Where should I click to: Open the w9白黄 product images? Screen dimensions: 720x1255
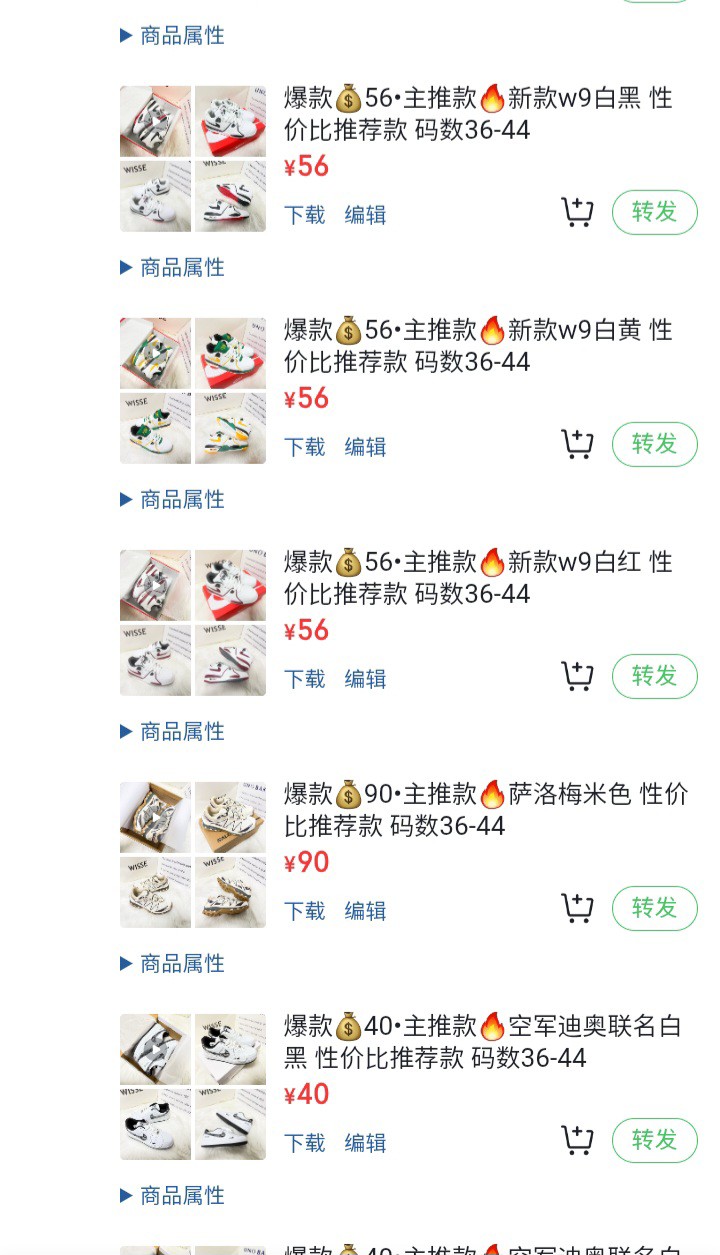[193, 391]
